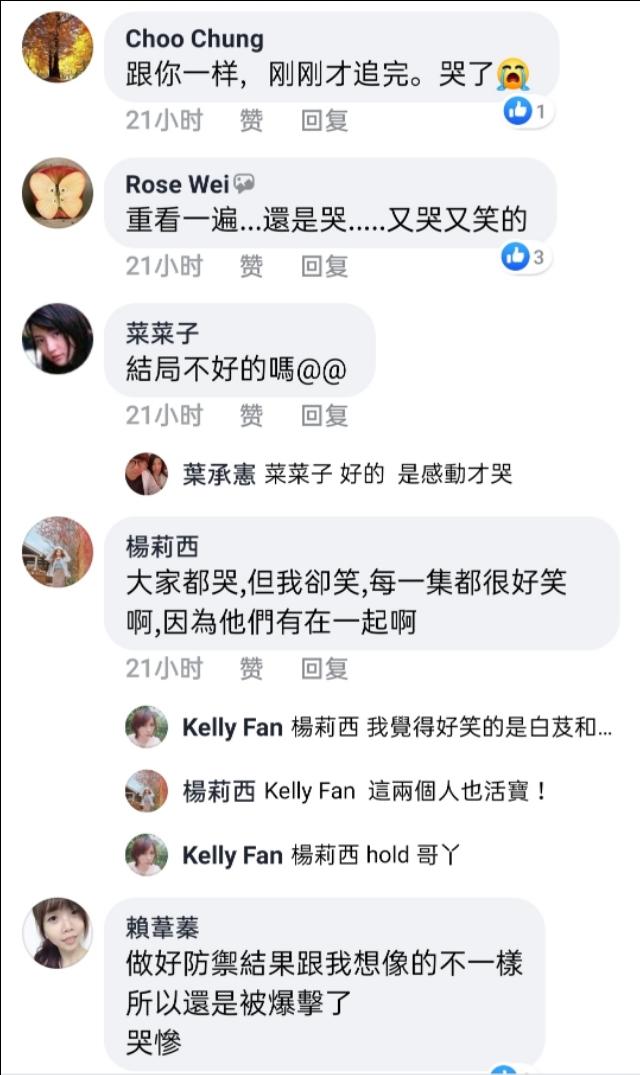This screenshot has width=640, height=1075.
Task: Open 賴葦蓁's profile avatar
Action: coord(57,933)
